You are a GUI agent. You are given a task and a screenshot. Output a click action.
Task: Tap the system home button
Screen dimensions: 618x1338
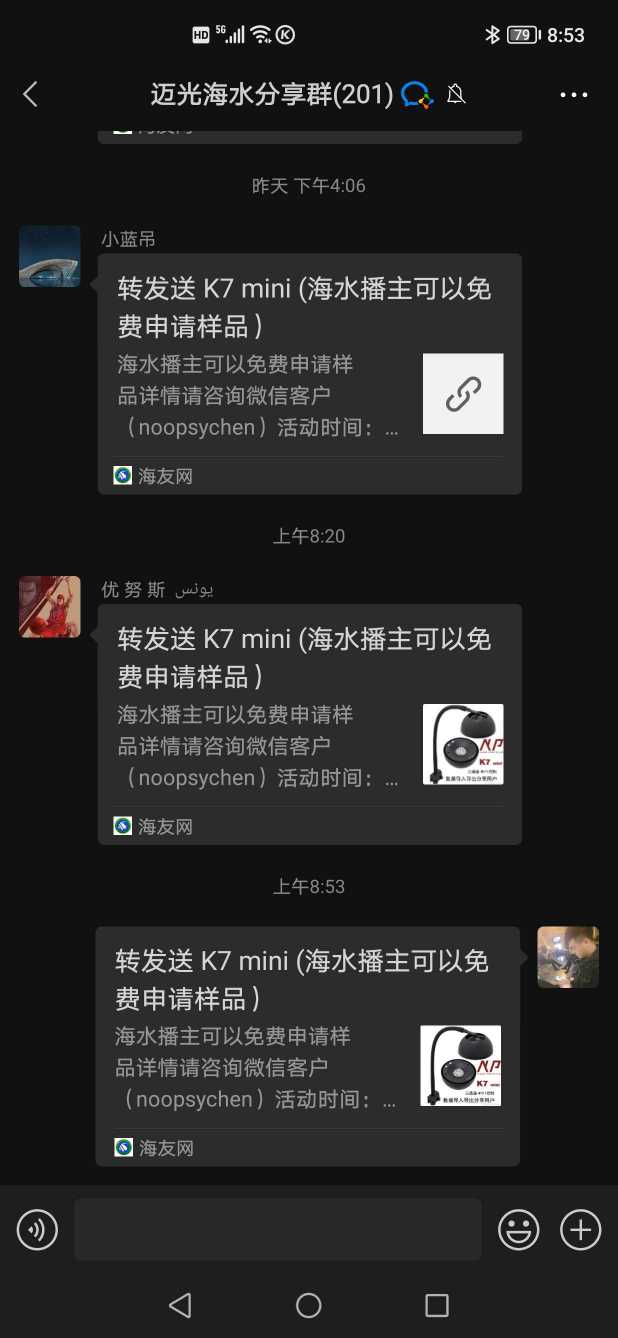309,1305
